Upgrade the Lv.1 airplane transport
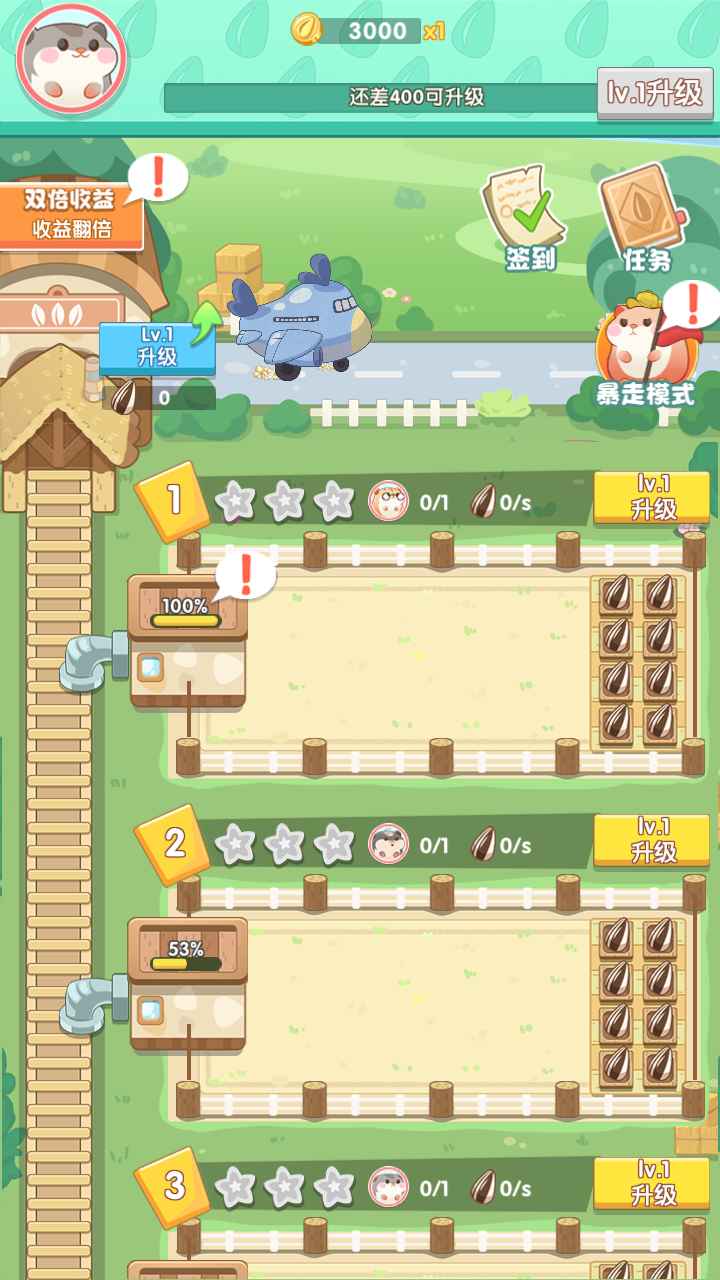This screenshot has width=720, height=1280. pos(157,348)
